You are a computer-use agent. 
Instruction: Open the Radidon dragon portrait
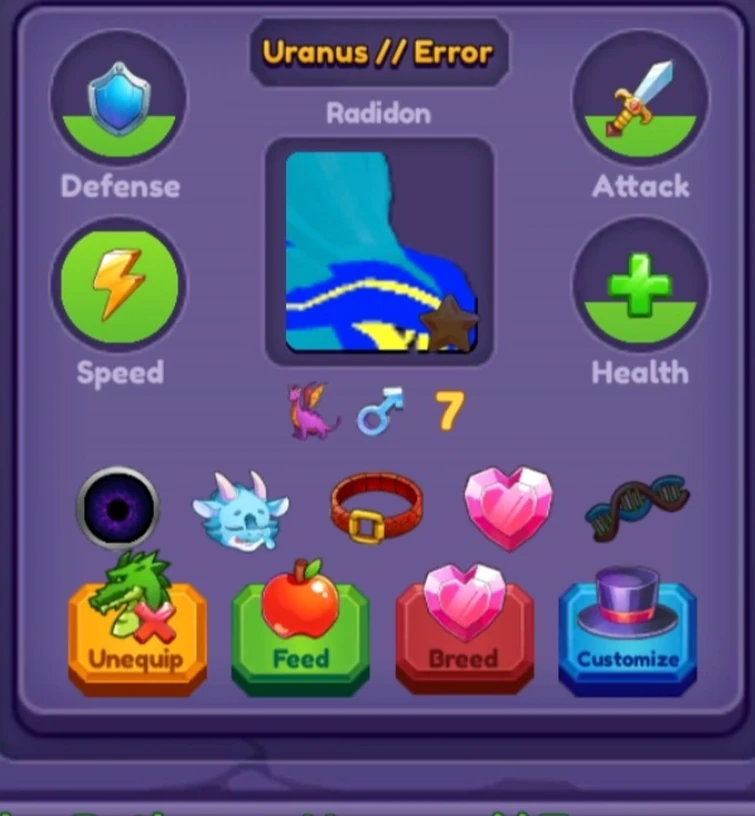point(379,251)
